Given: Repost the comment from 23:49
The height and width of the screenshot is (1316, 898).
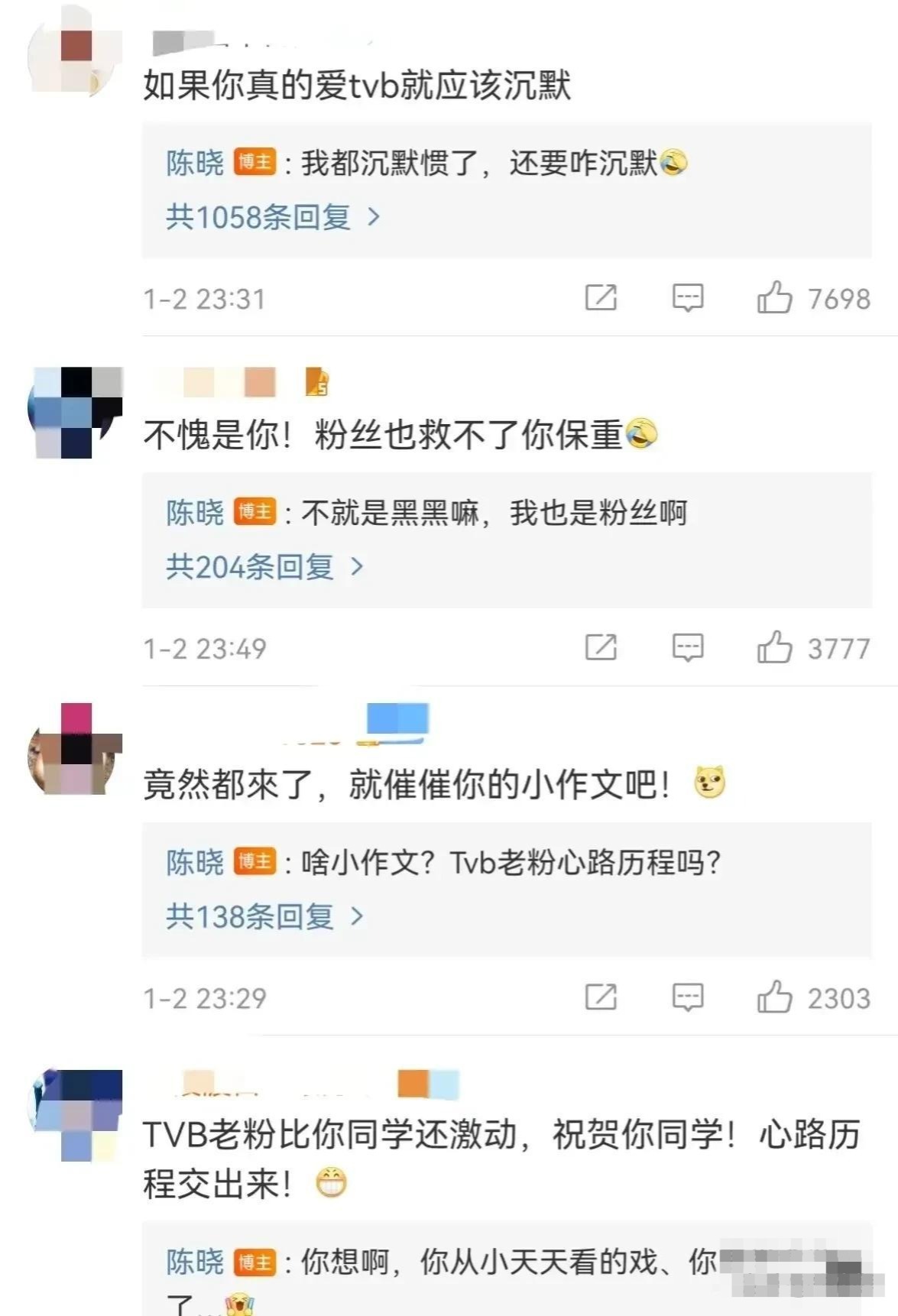Looking at the screenshot, I should (601, 647).
